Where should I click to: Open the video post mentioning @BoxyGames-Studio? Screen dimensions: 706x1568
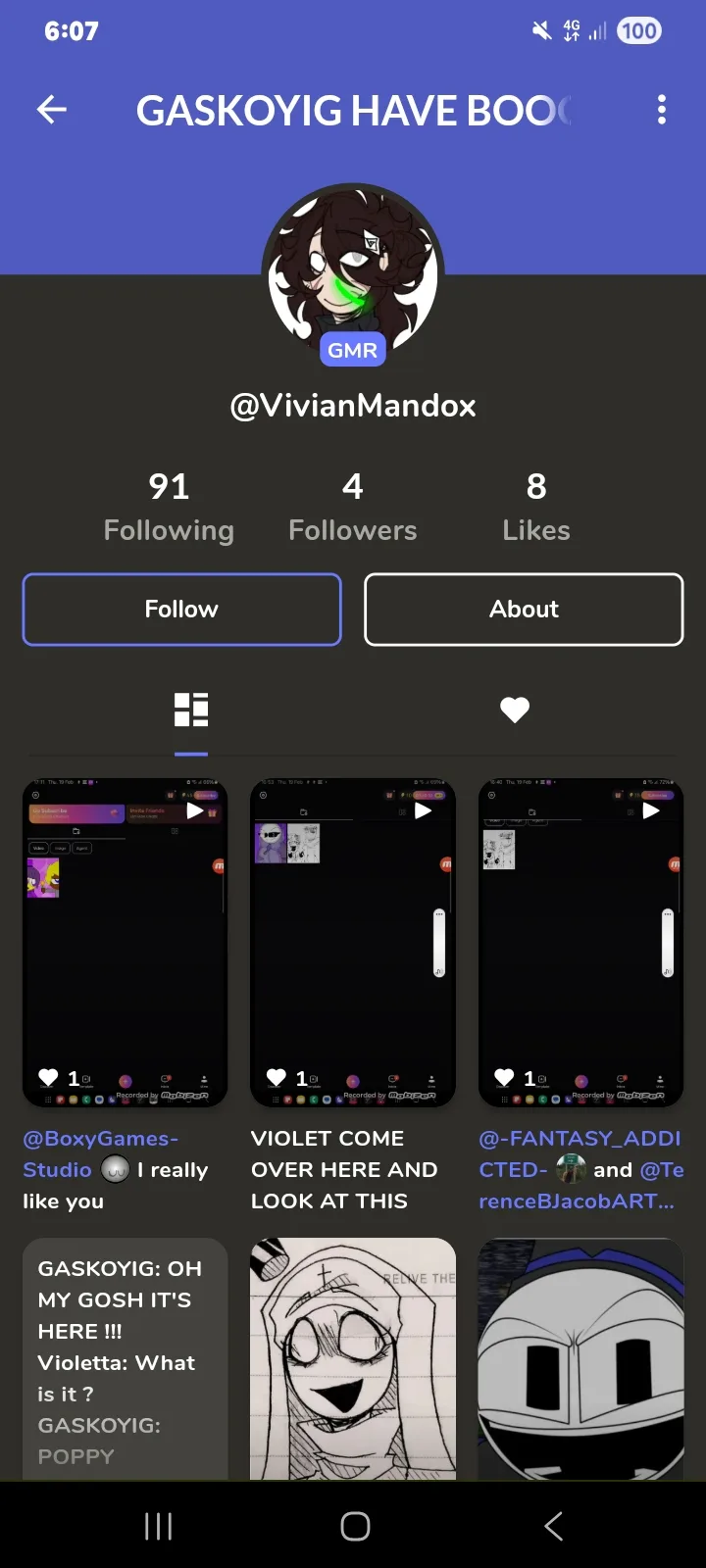point(126,943)
